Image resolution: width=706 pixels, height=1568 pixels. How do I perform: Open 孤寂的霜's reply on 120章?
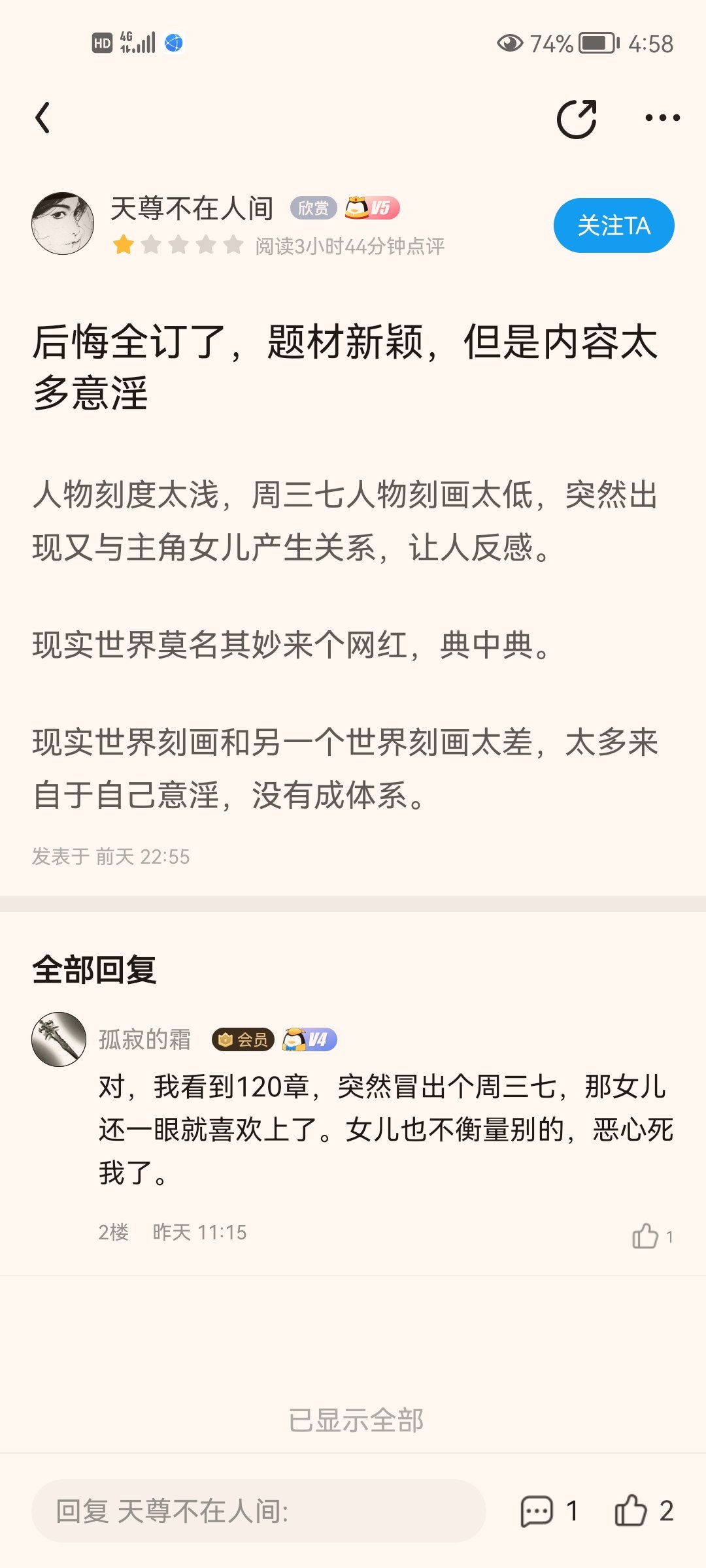pos(386,1130)
